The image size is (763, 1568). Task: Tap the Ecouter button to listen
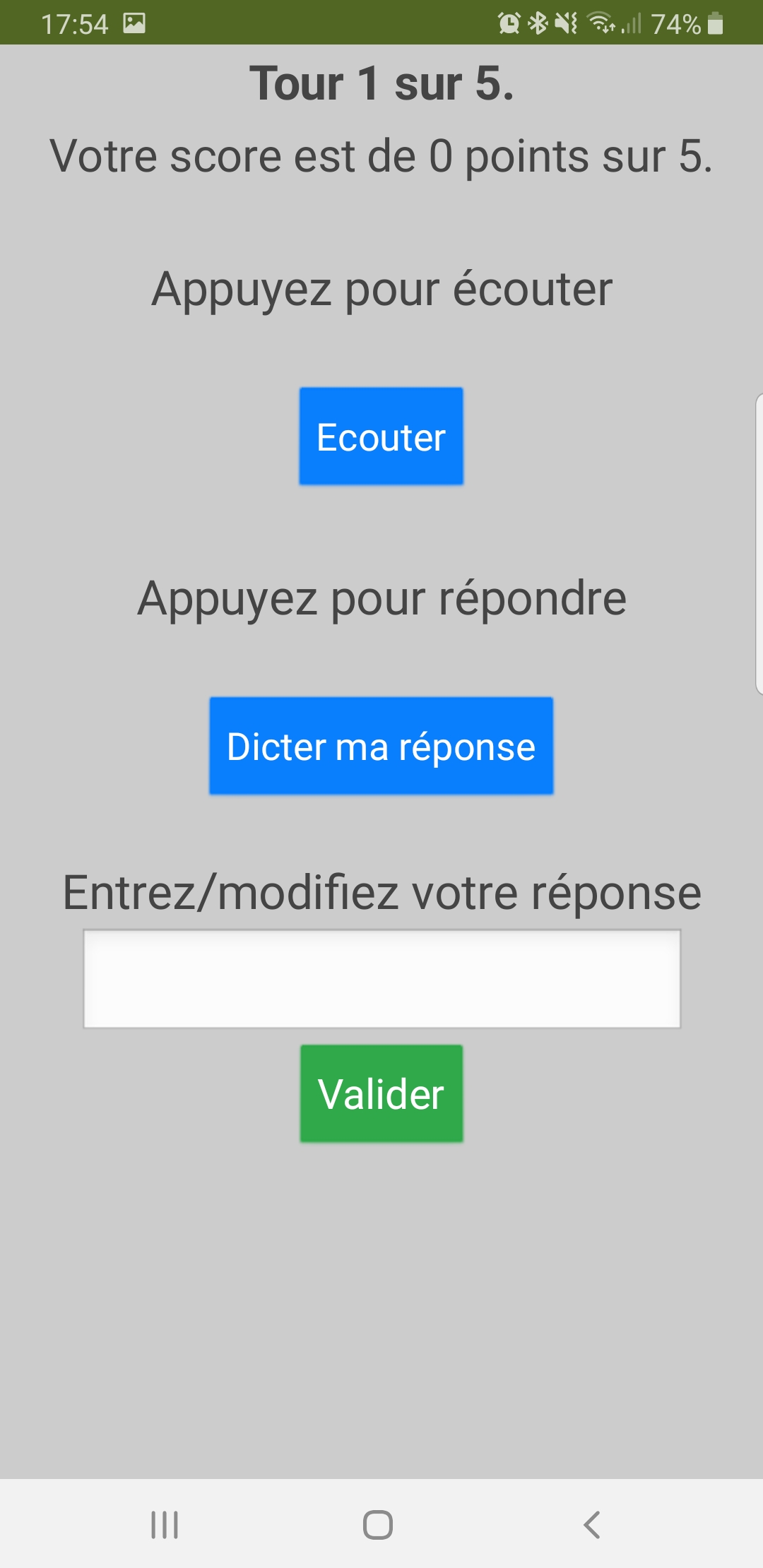tap(381, 436)
